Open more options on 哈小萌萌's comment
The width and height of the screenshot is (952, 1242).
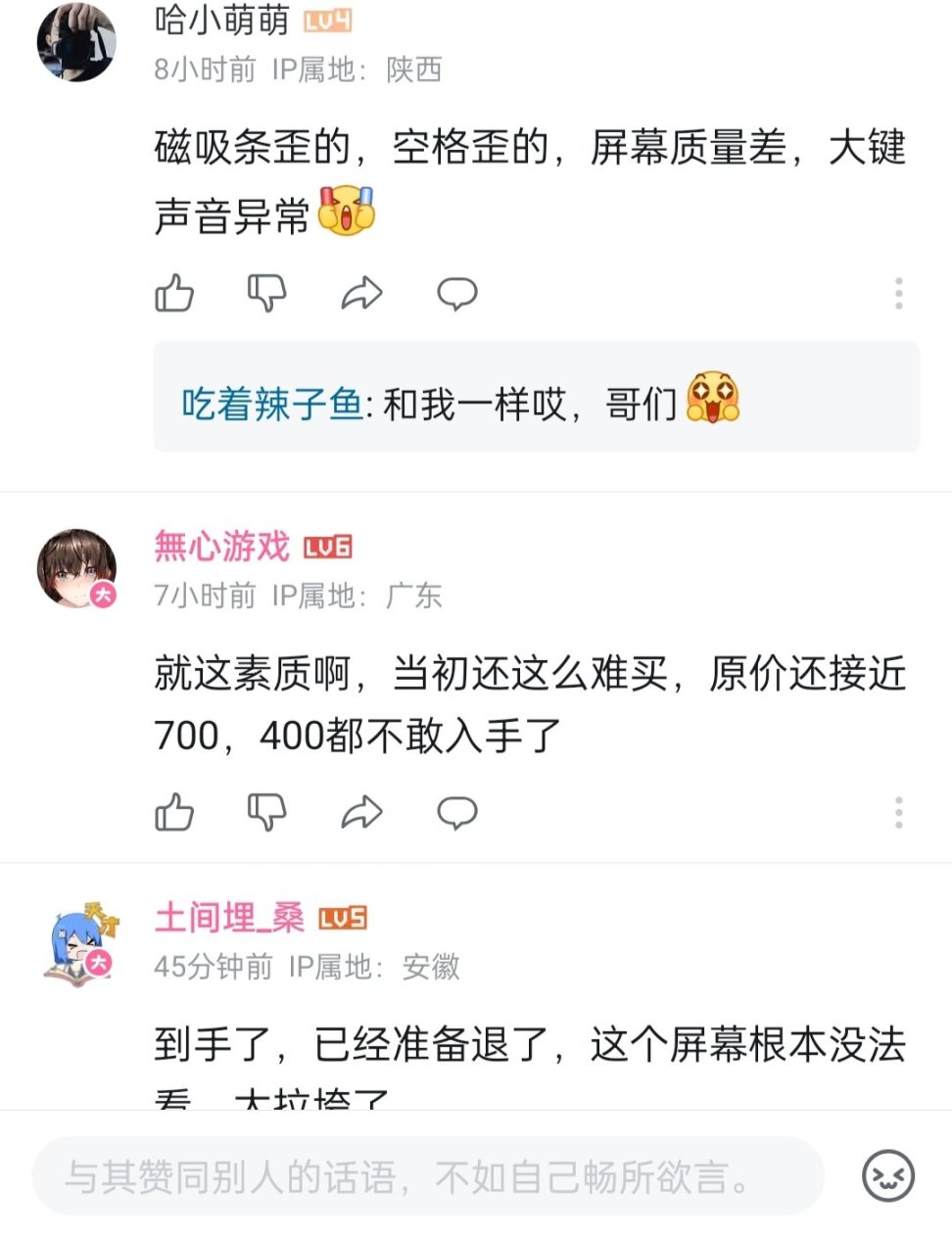(x=898, y=294)
